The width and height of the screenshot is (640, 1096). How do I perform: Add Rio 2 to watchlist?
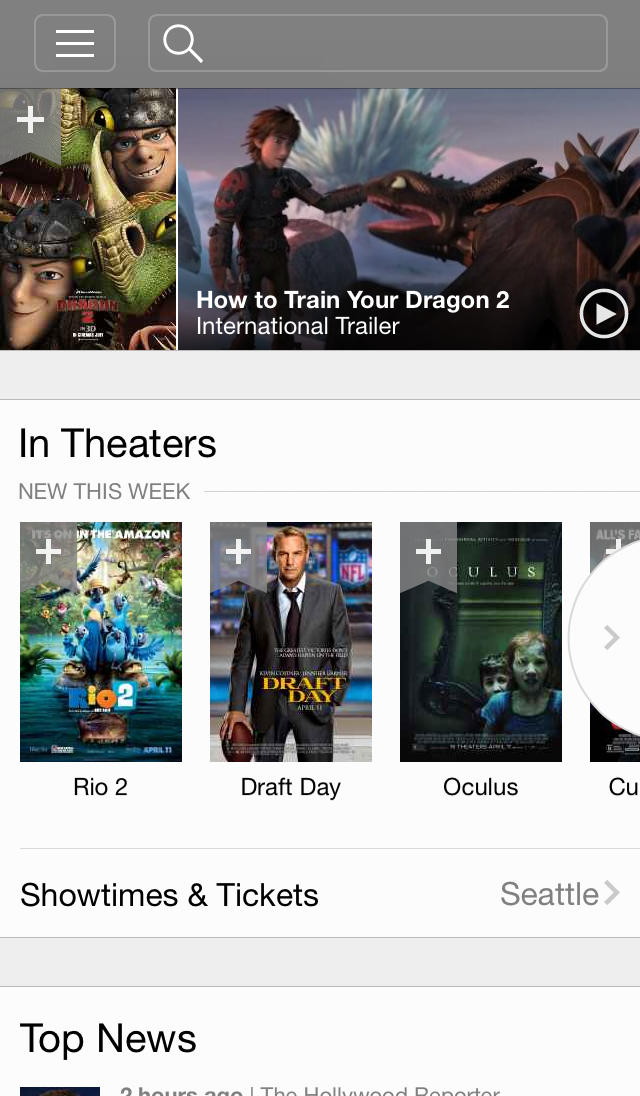click(x=48, y=551)
